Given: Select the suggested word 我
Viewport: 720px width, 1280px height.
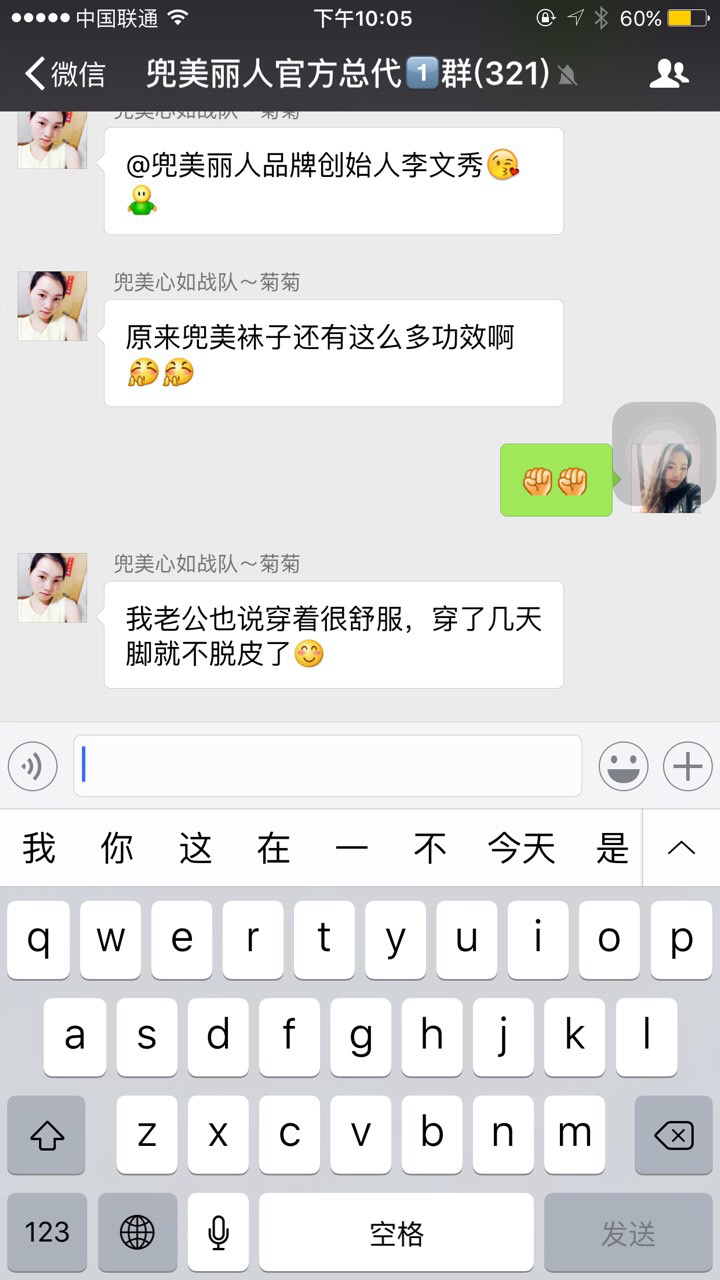Looking at the screenshot, I should pos(39,849).
